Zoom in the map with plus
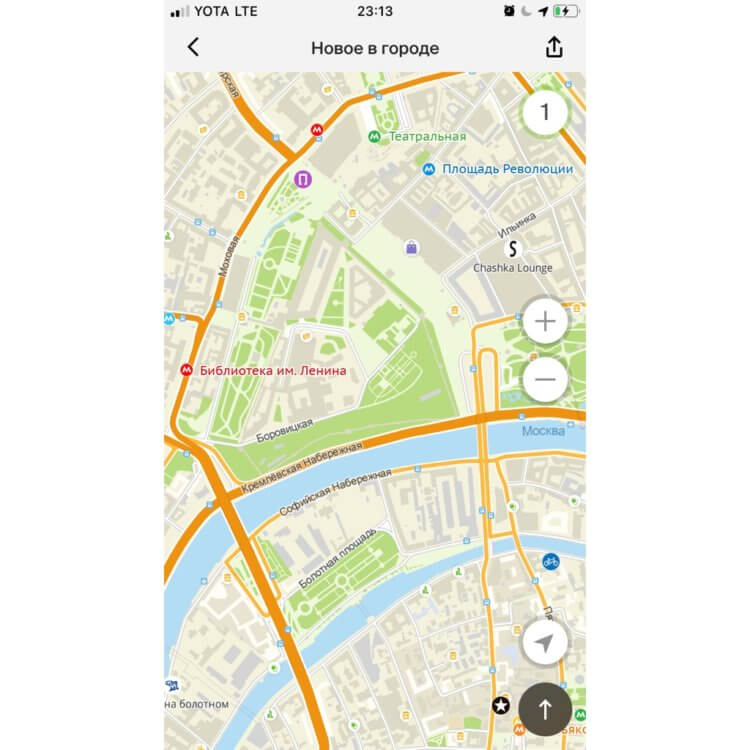Image resolution: width=750 pixels, height=750 pixels. tap(545, 322)
